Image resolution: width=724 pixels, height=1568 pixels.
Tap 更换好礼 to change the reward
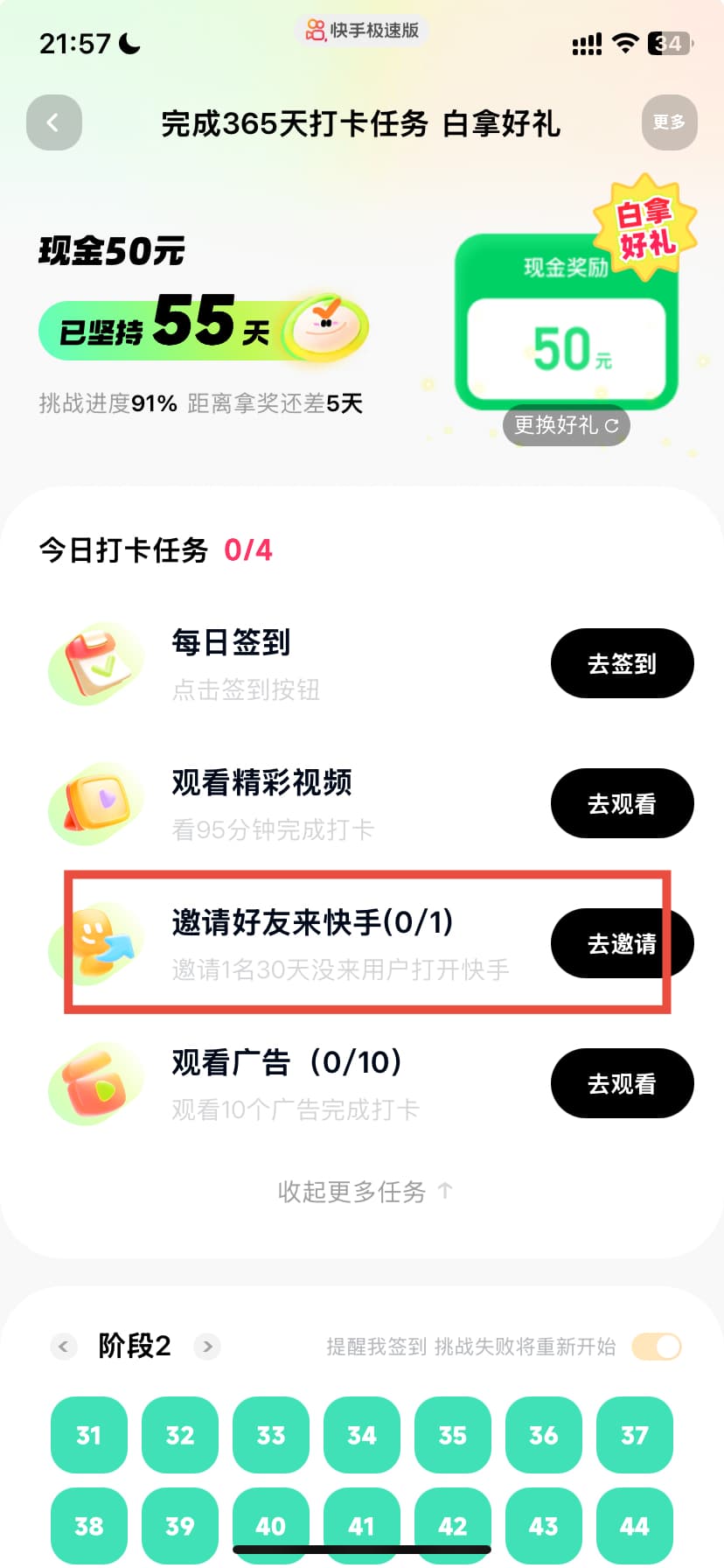click(x=566, y=425)
